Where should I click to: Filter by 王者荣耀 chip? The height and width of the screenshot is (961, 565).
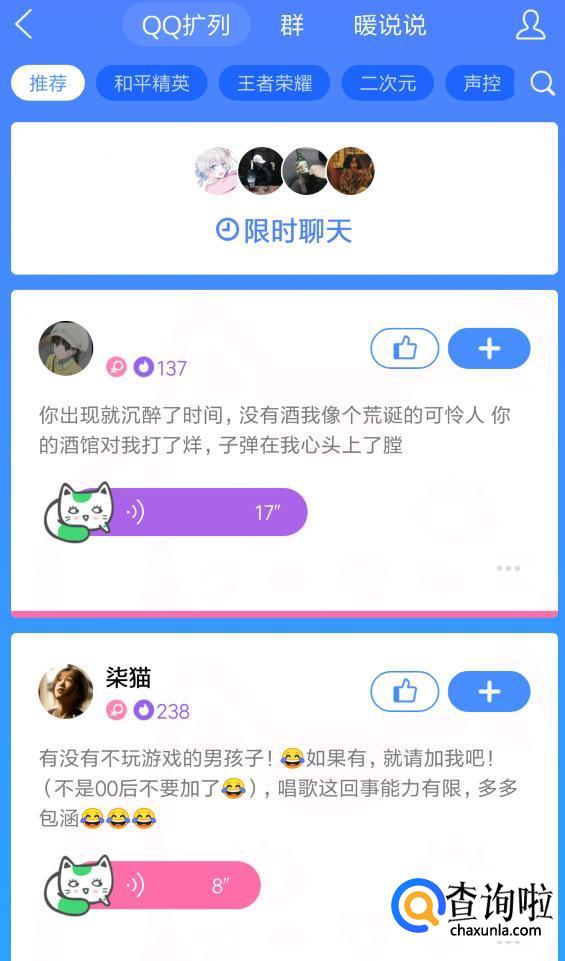click(275, 83)
